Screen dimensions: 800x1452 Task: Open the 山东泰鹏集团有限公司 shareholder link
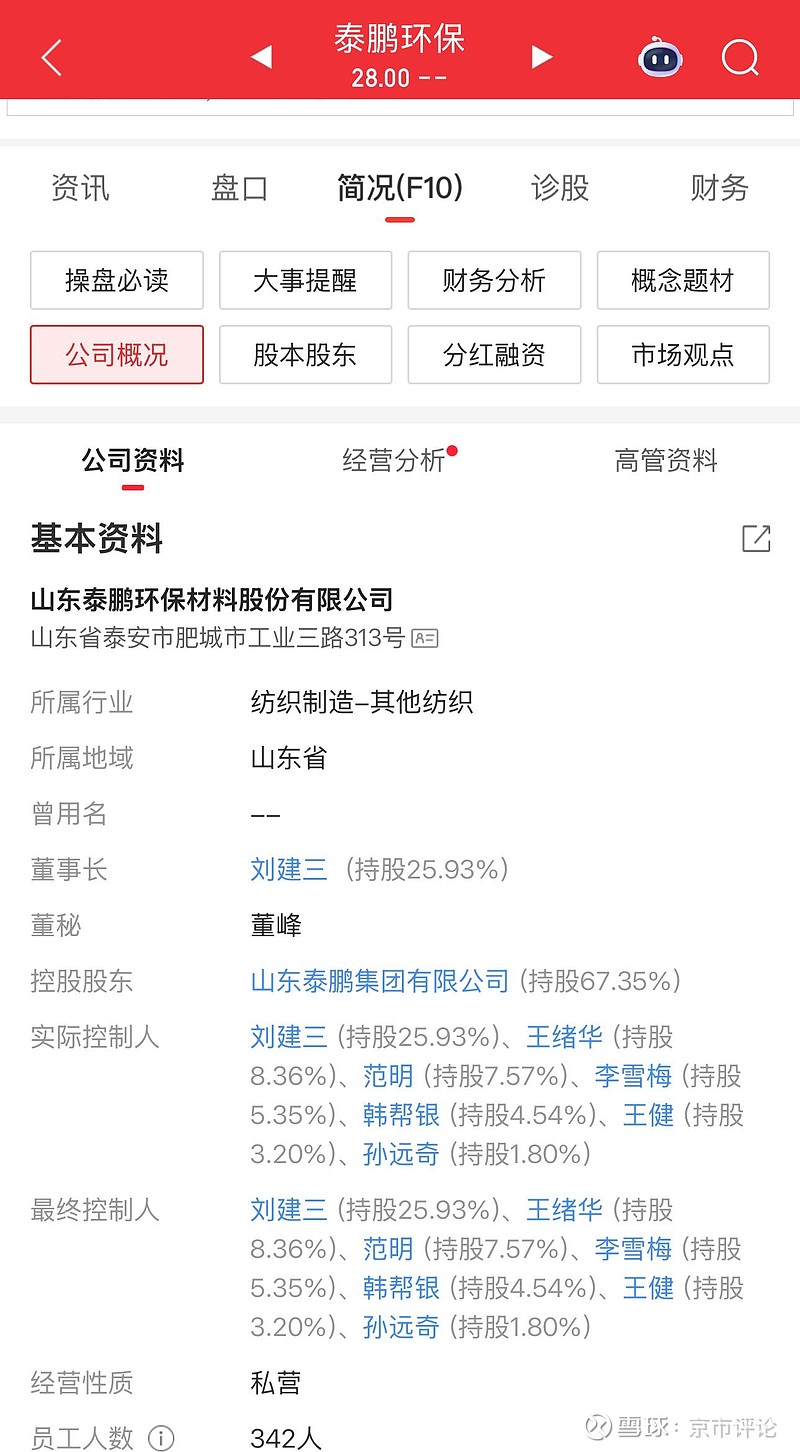(x=380, y=981)
